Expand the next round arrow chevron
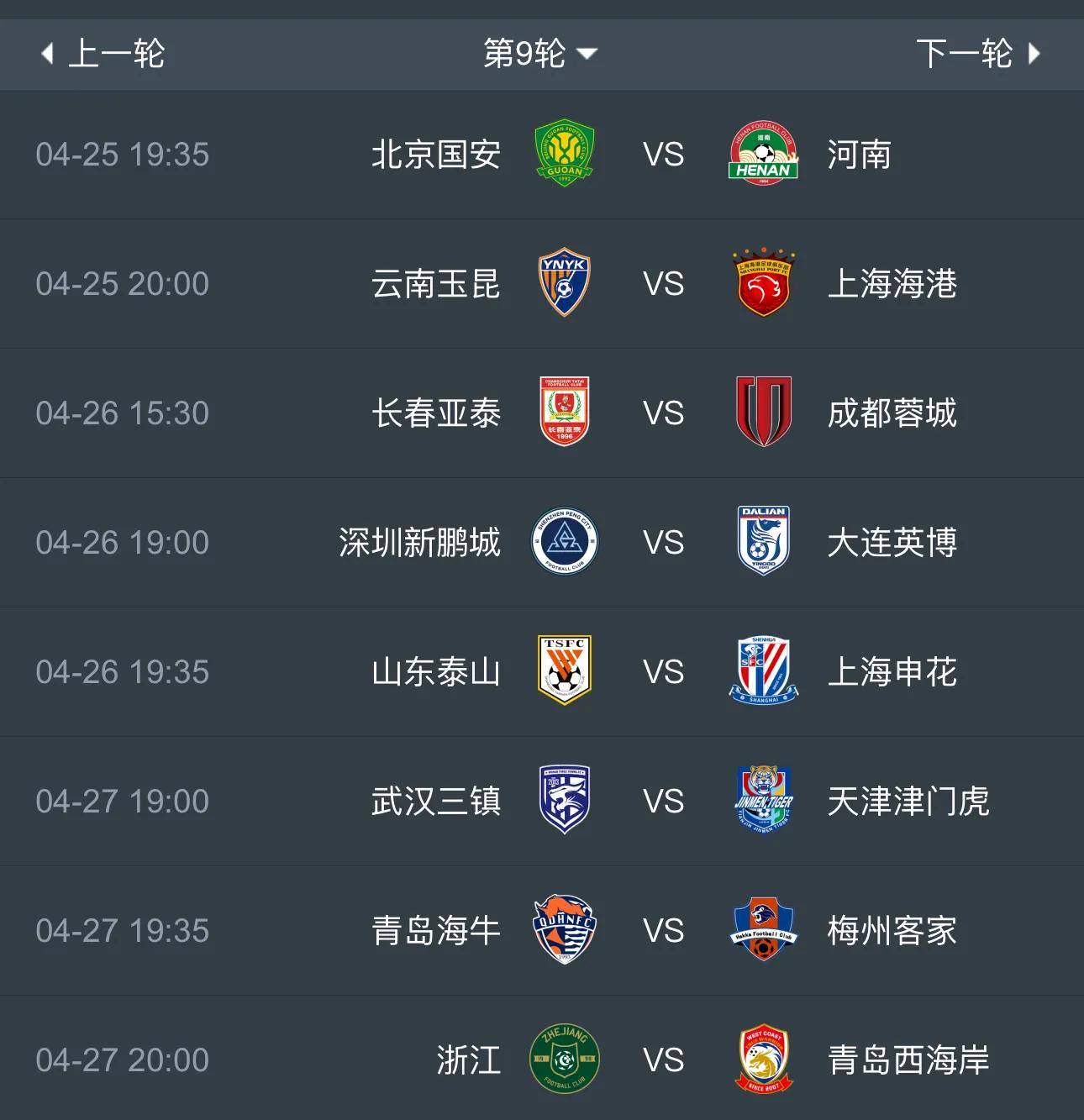This screenshot has height=1120, width=1084. (x=1036, y=52)
